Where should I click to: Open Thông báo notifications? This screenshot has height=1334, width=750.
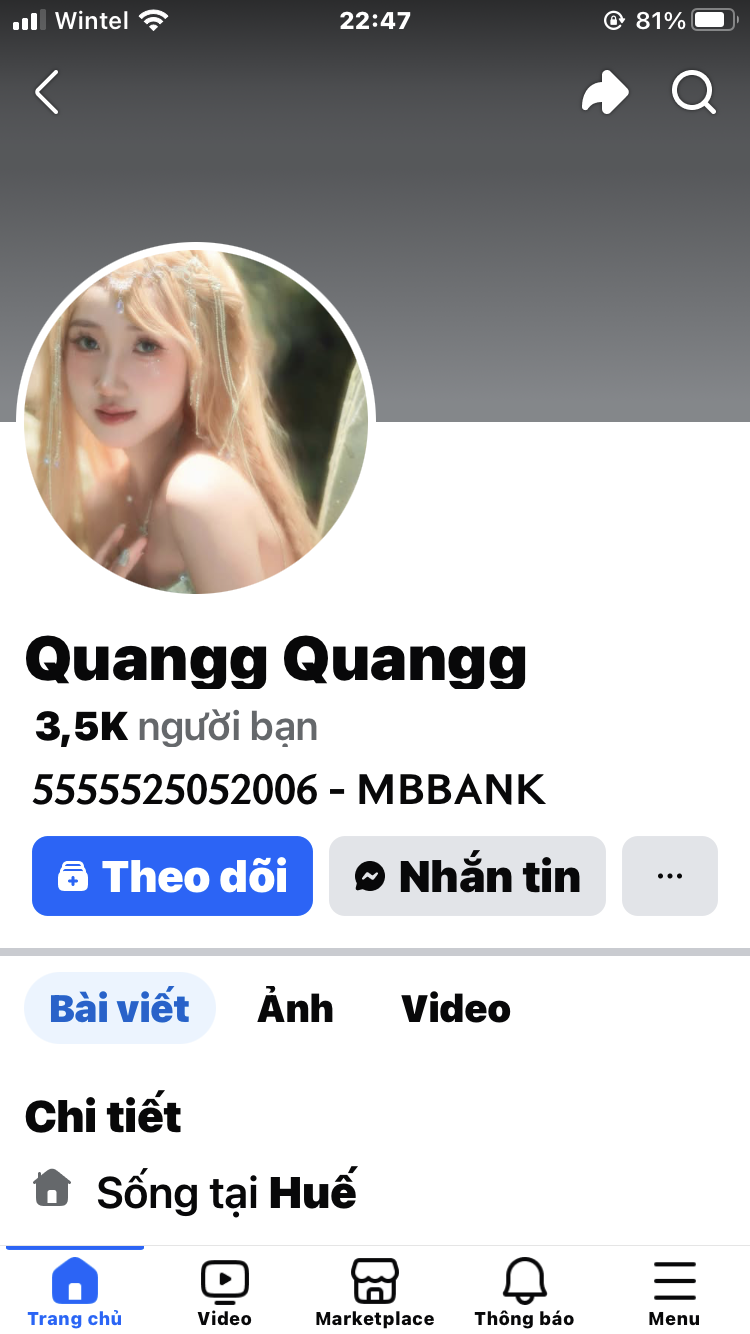pos(524,1290)
